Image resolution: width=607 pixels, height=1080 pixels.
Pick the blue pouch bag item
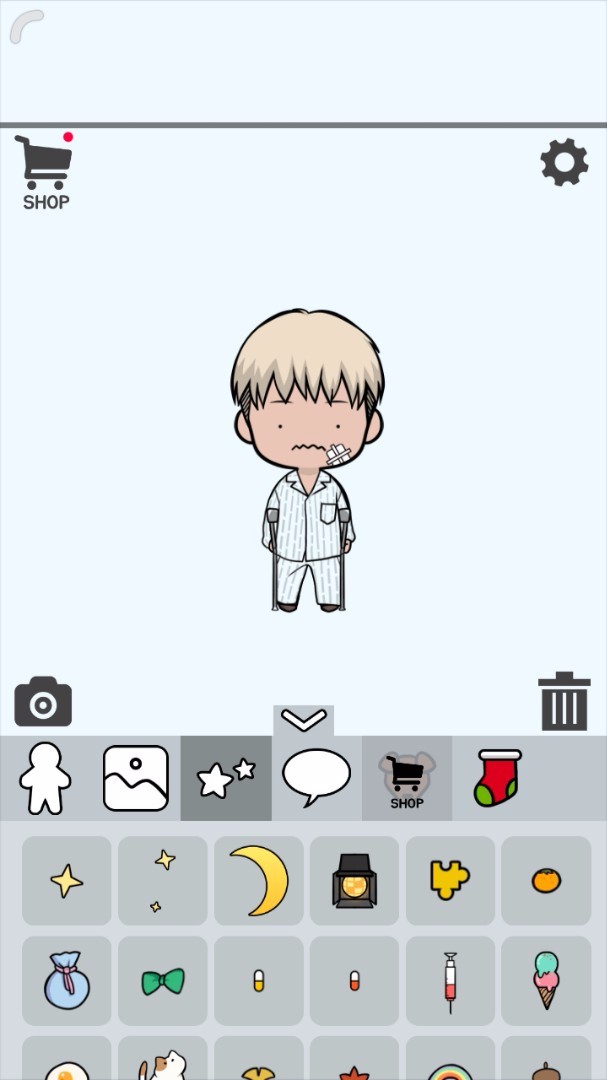(x=67, y=981)
